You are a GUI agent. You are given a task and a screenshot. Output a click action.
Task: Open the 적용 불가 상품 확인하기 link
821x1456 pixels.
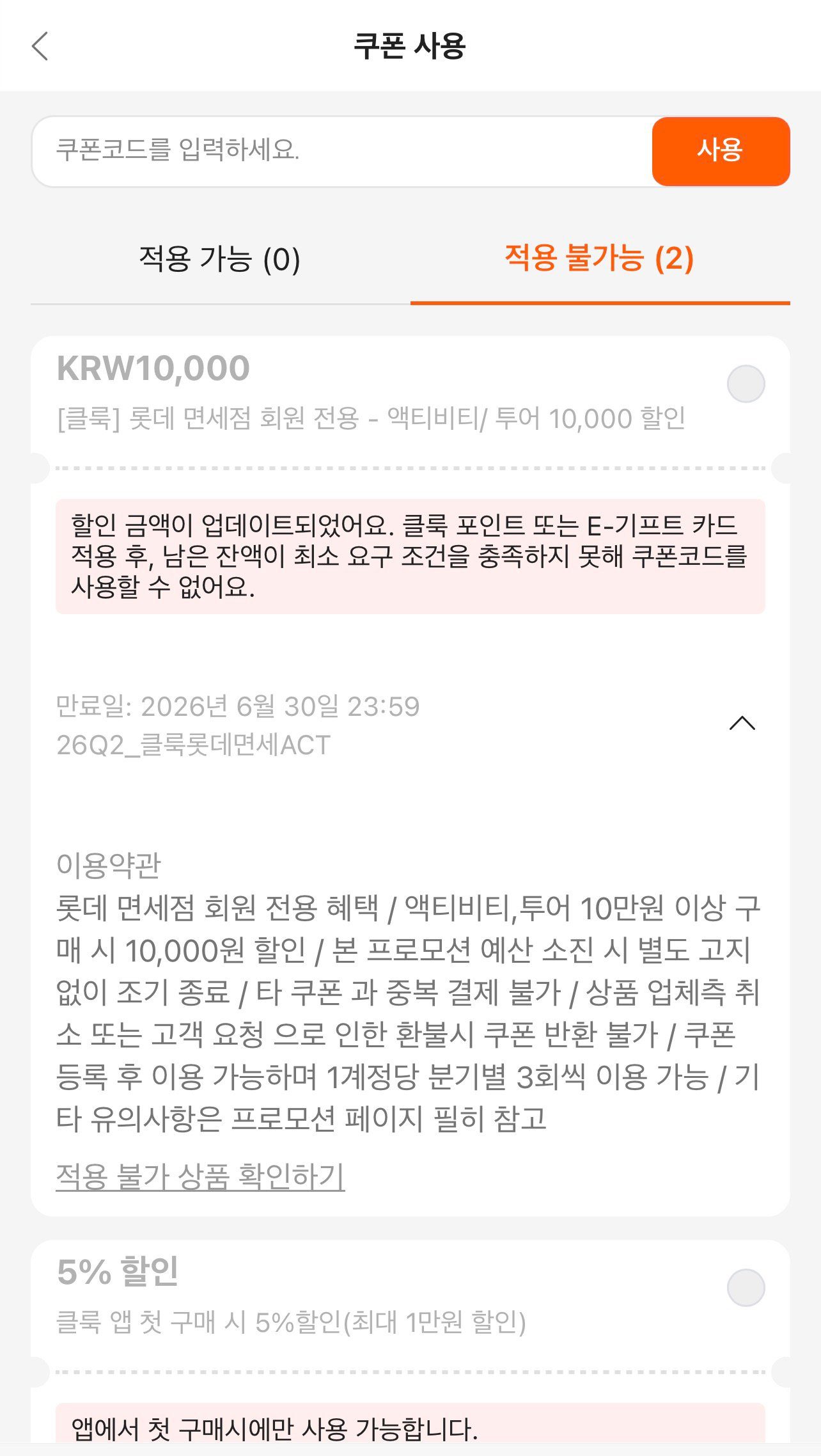coord(200,1176)
